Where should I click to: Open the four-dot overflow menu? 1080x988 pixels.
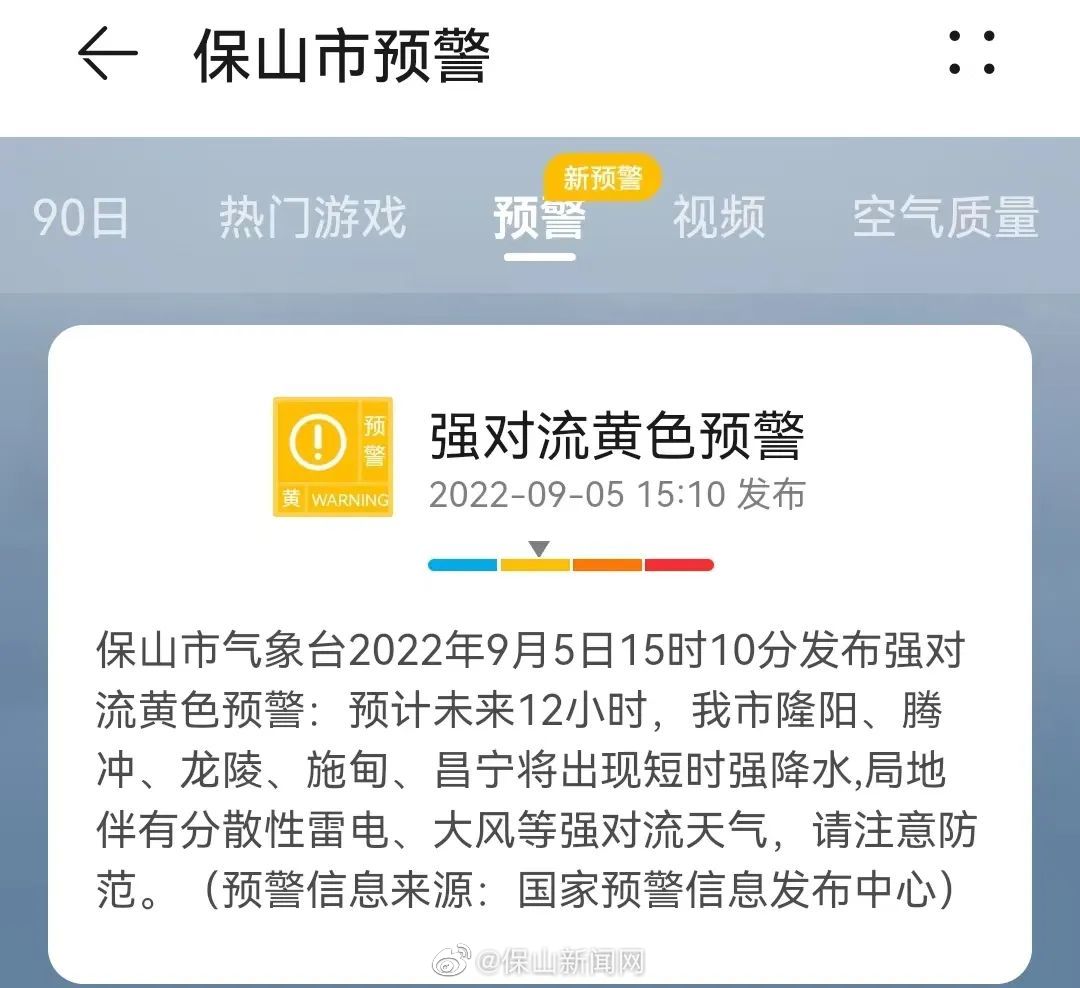click(x=971, y=54)
